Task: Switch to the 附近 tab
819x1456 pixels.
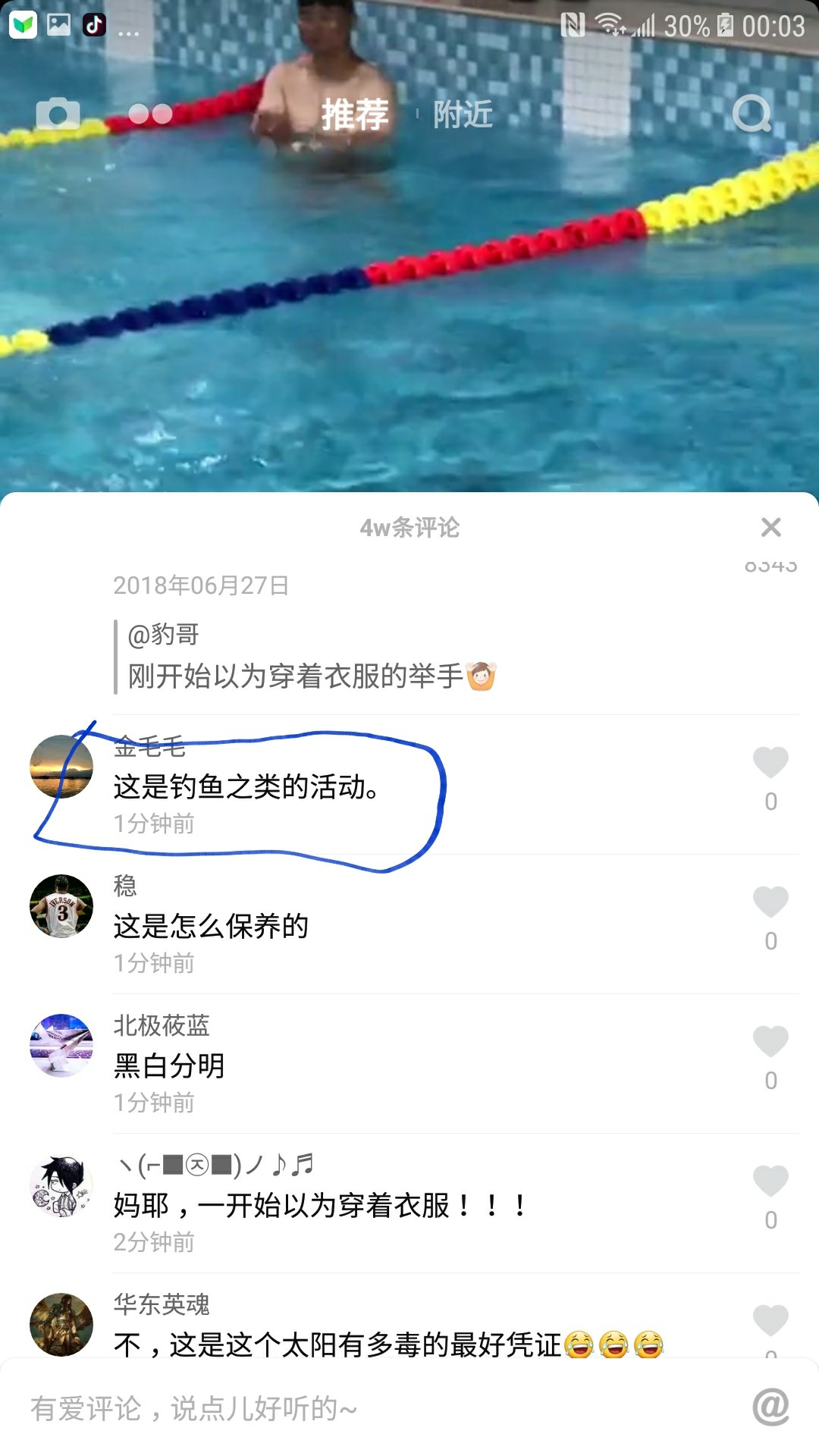Action: click(463, 115)
